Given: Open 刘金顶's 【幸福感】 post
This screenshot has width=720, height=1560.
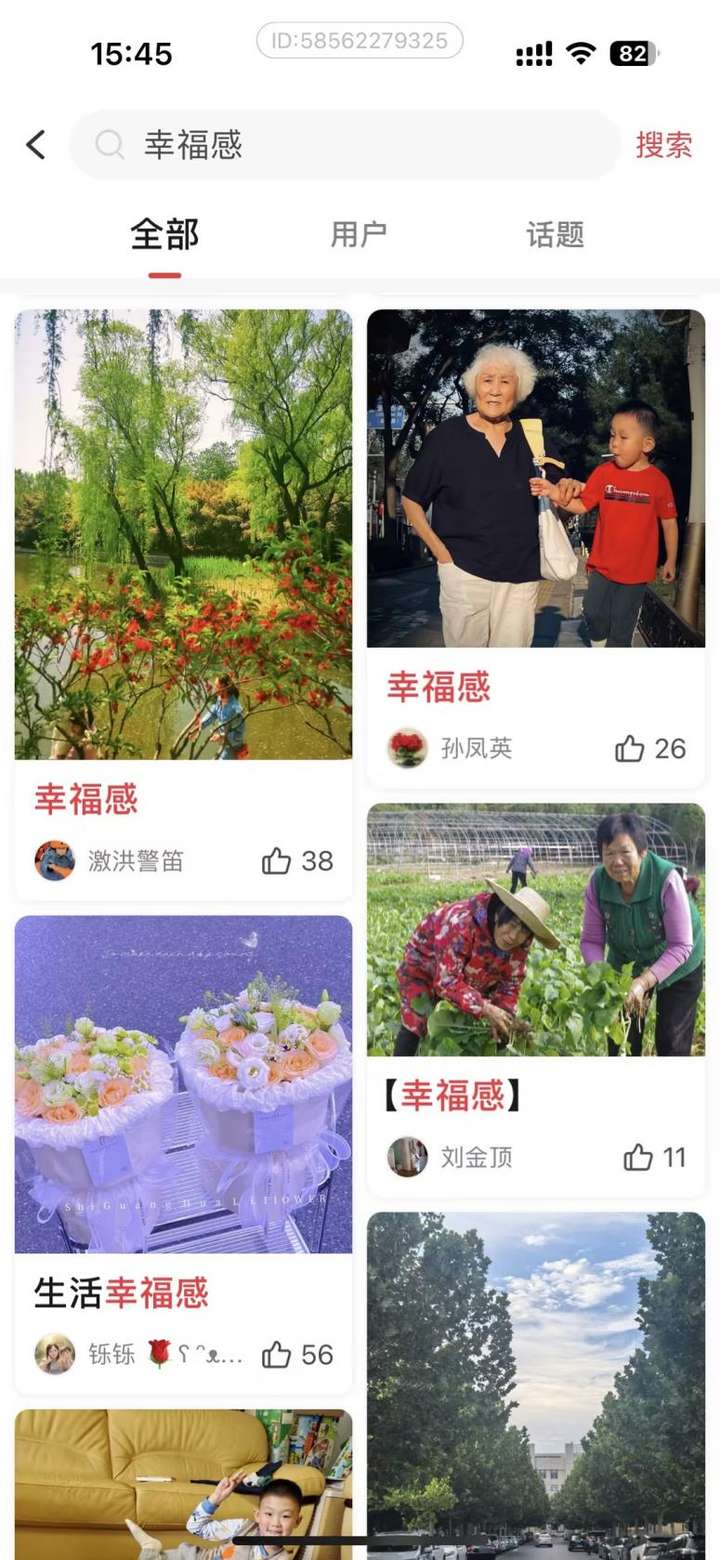Looking at the screenshot, I should [536, 930].
